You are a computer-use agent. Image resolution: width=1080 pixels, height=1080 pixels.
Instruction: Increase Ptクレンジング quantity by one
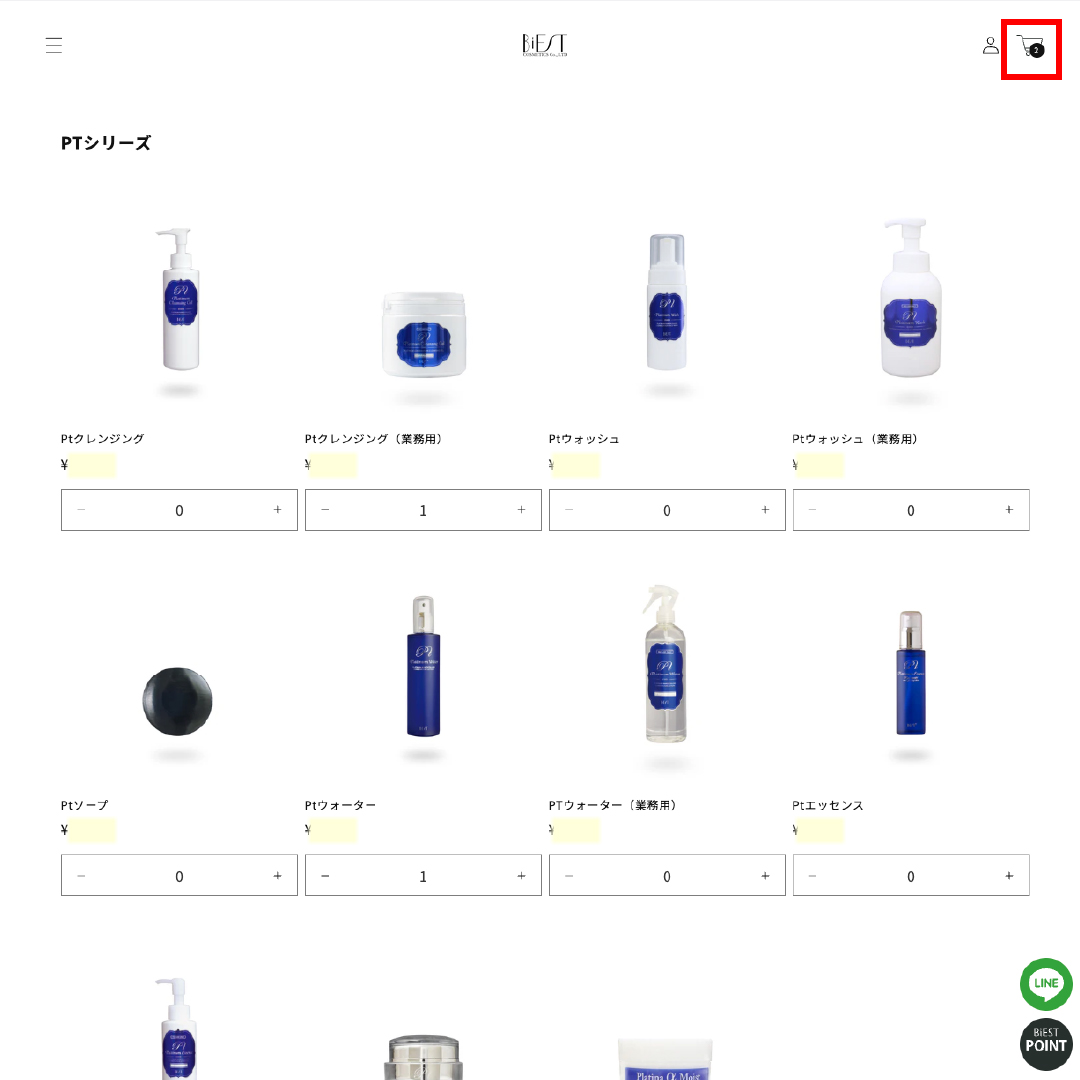coord(277,510)
